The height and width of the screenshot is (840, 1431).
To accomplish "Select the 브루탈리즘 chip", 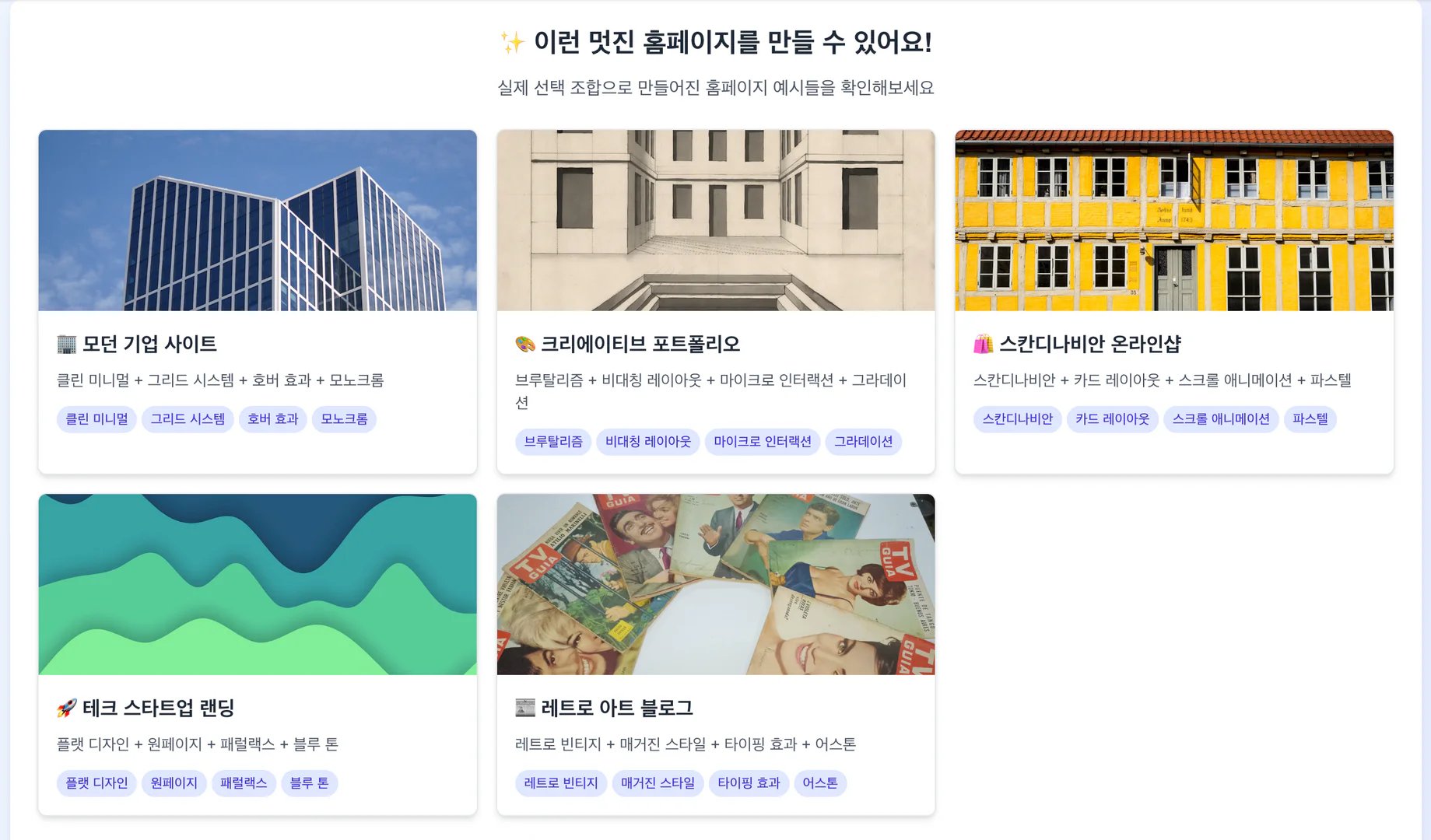I will click(553, 442).
